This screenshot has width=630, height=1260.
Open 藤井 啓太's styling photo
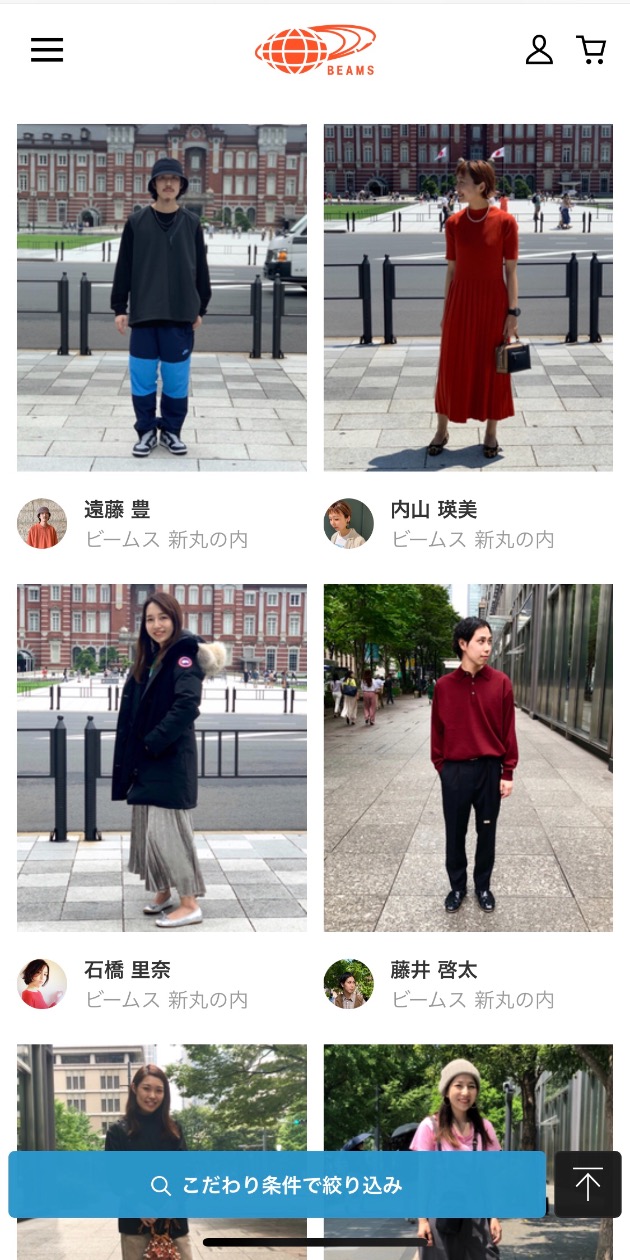[x=468, y=757]
